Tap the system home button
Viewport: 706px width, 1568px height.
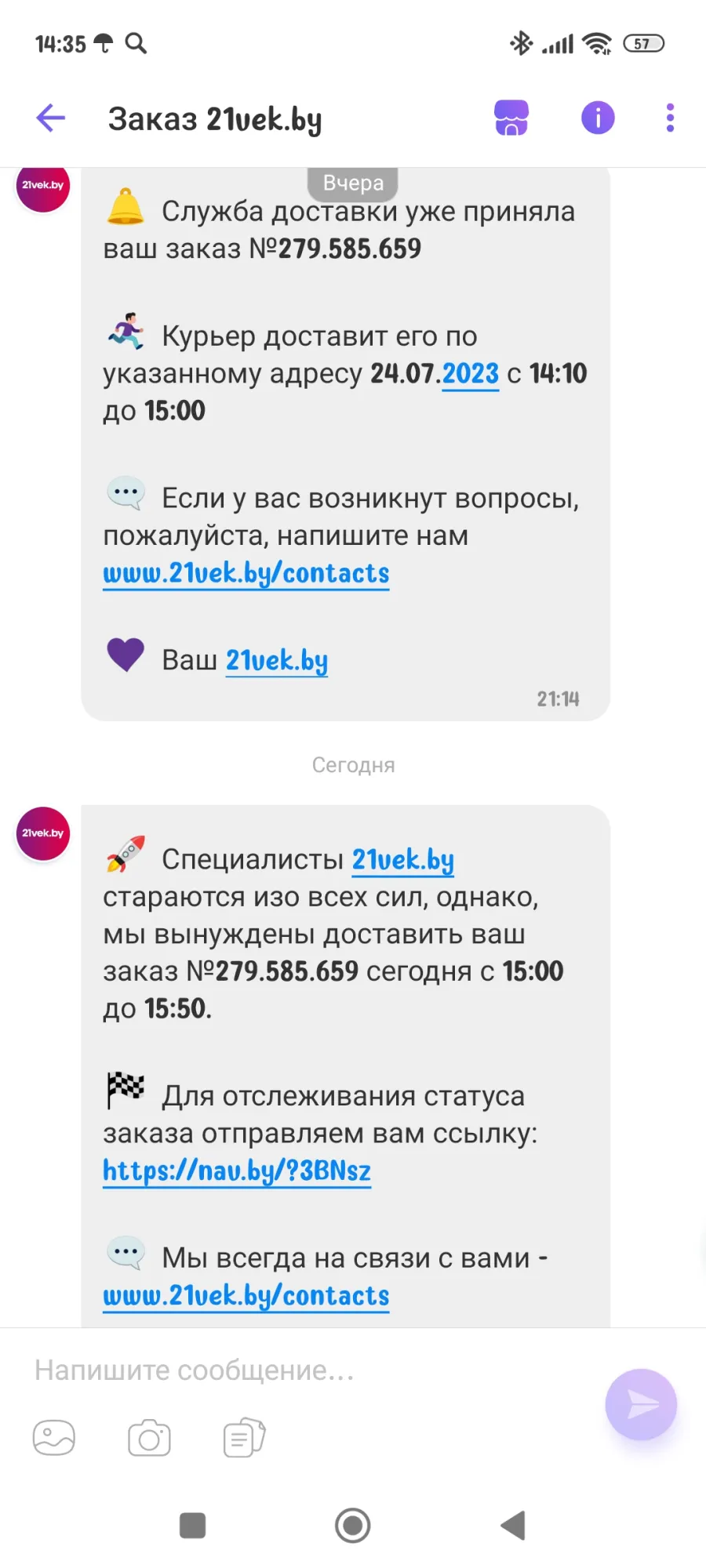point(353,1526)
